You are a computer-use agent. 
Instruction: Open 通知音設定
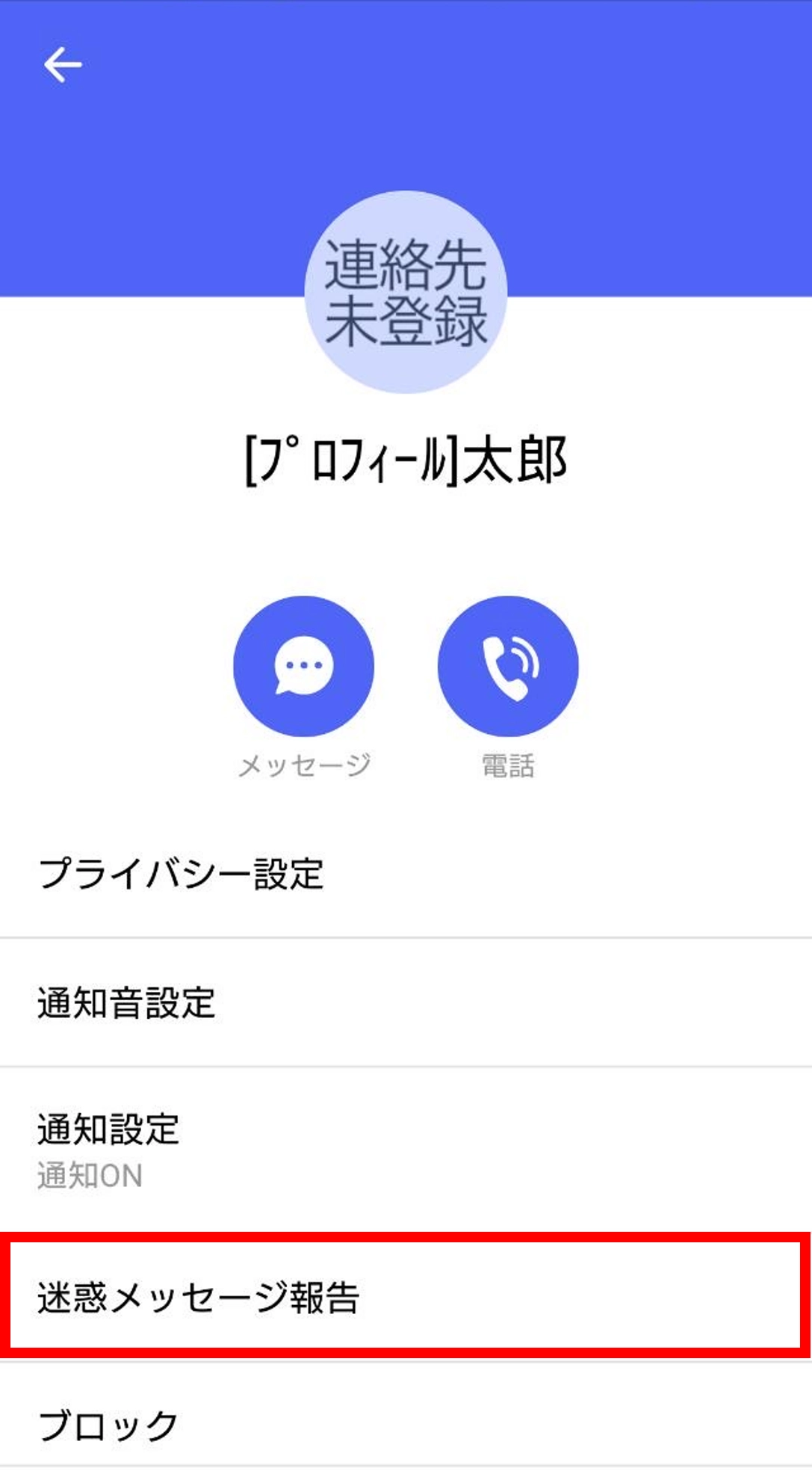tap(406, 1002)
